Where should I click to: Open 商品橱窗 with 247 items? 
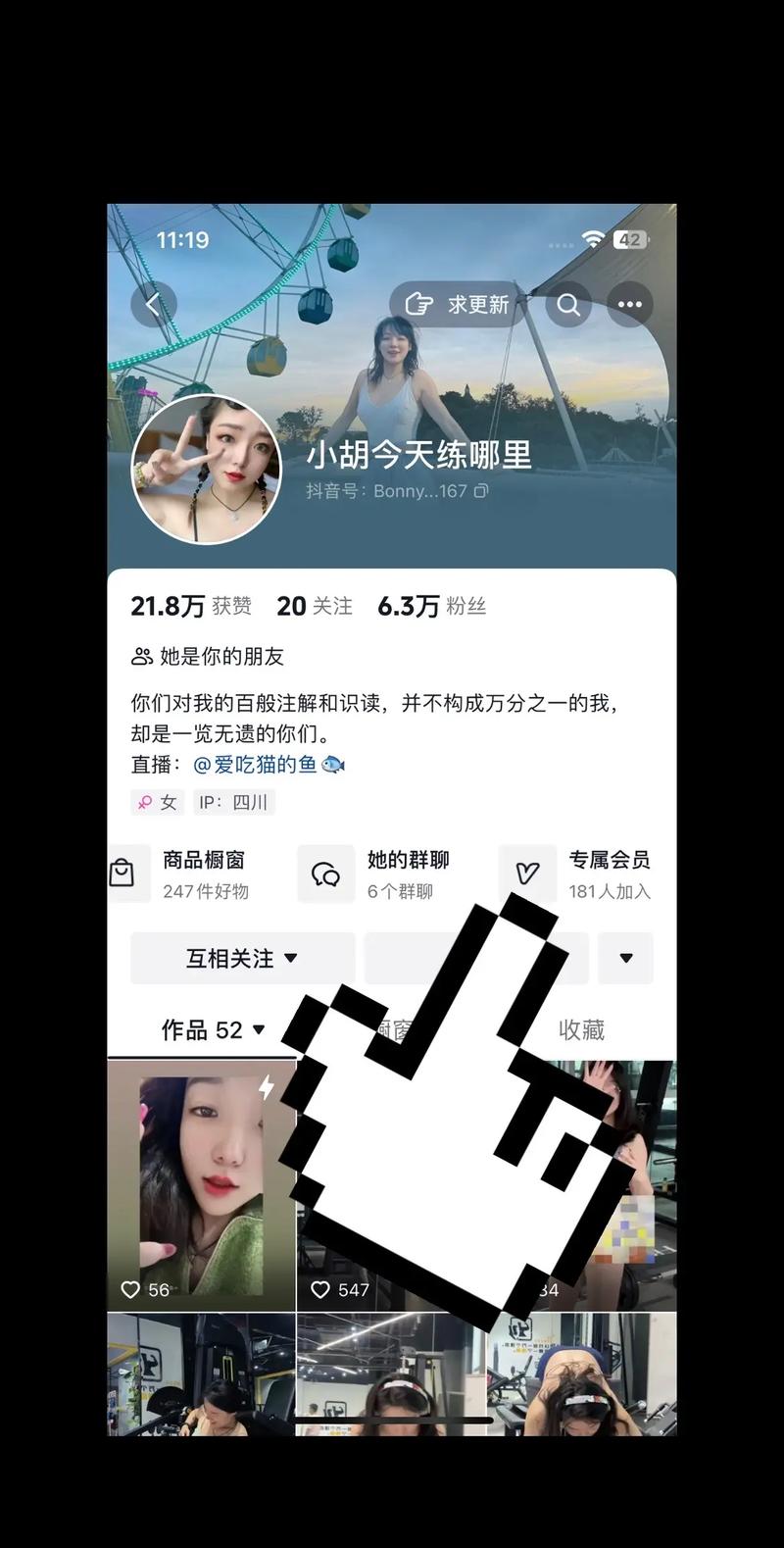pos(186,874)
